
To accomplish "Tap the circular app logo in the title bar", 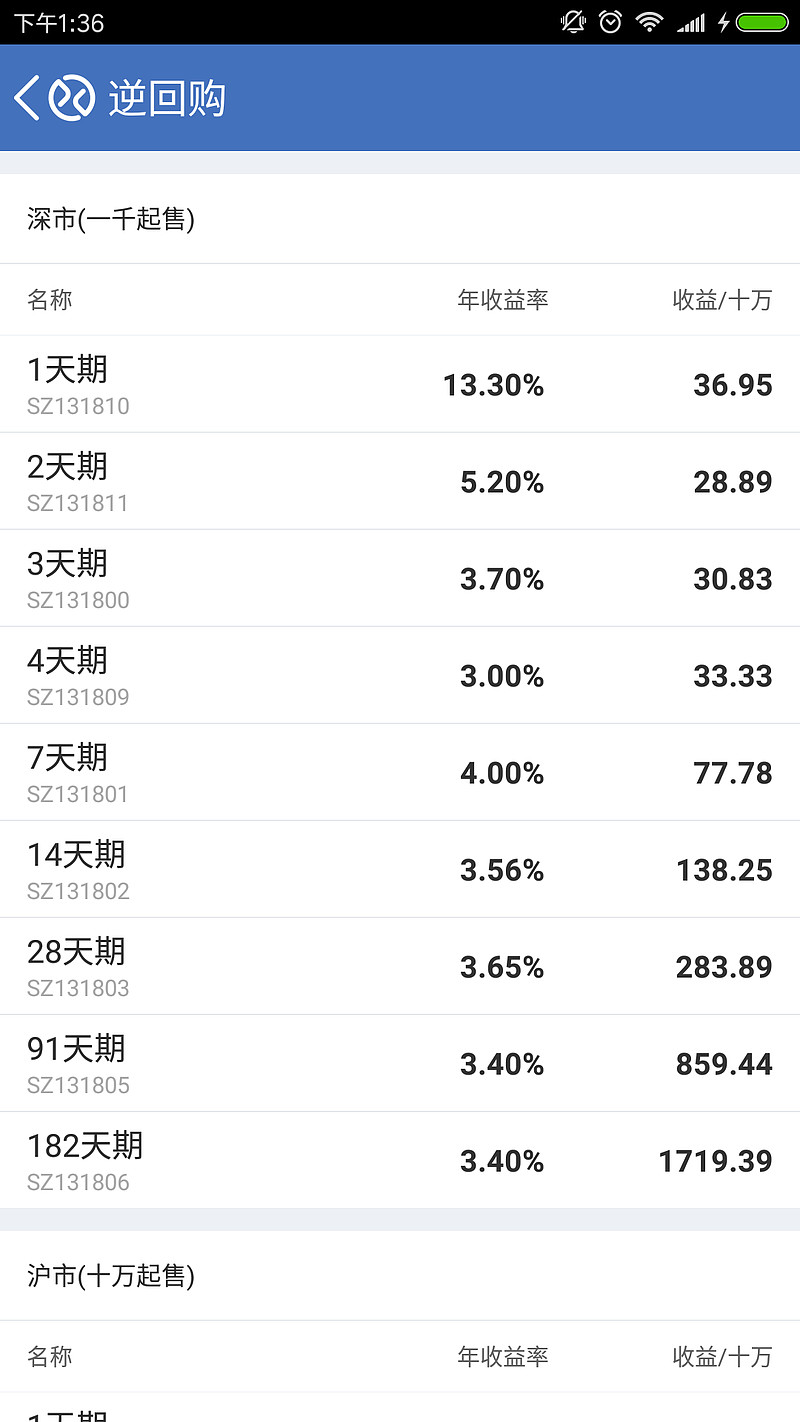I will [x=68, y=97].
